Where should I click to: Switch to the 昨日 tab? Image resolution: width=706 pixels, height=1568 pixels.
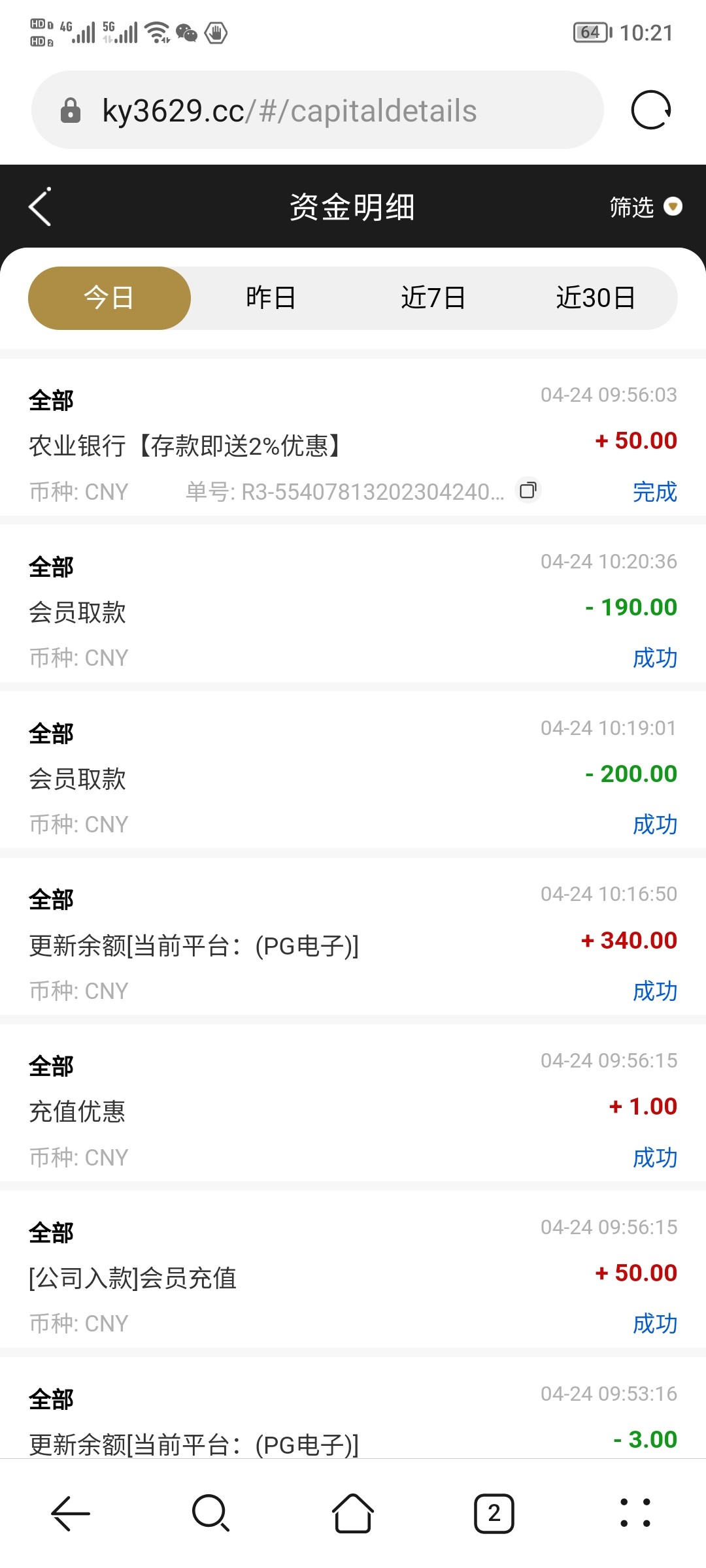point(271,298)
